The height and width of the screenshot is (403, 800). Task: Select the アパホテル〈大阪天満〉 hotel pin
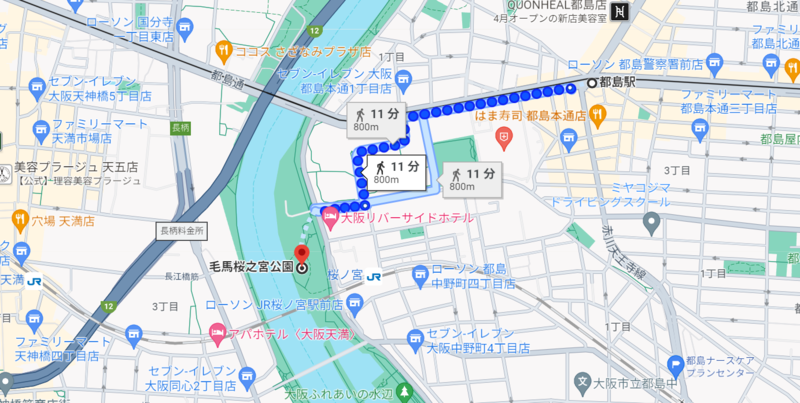(217, 331)
